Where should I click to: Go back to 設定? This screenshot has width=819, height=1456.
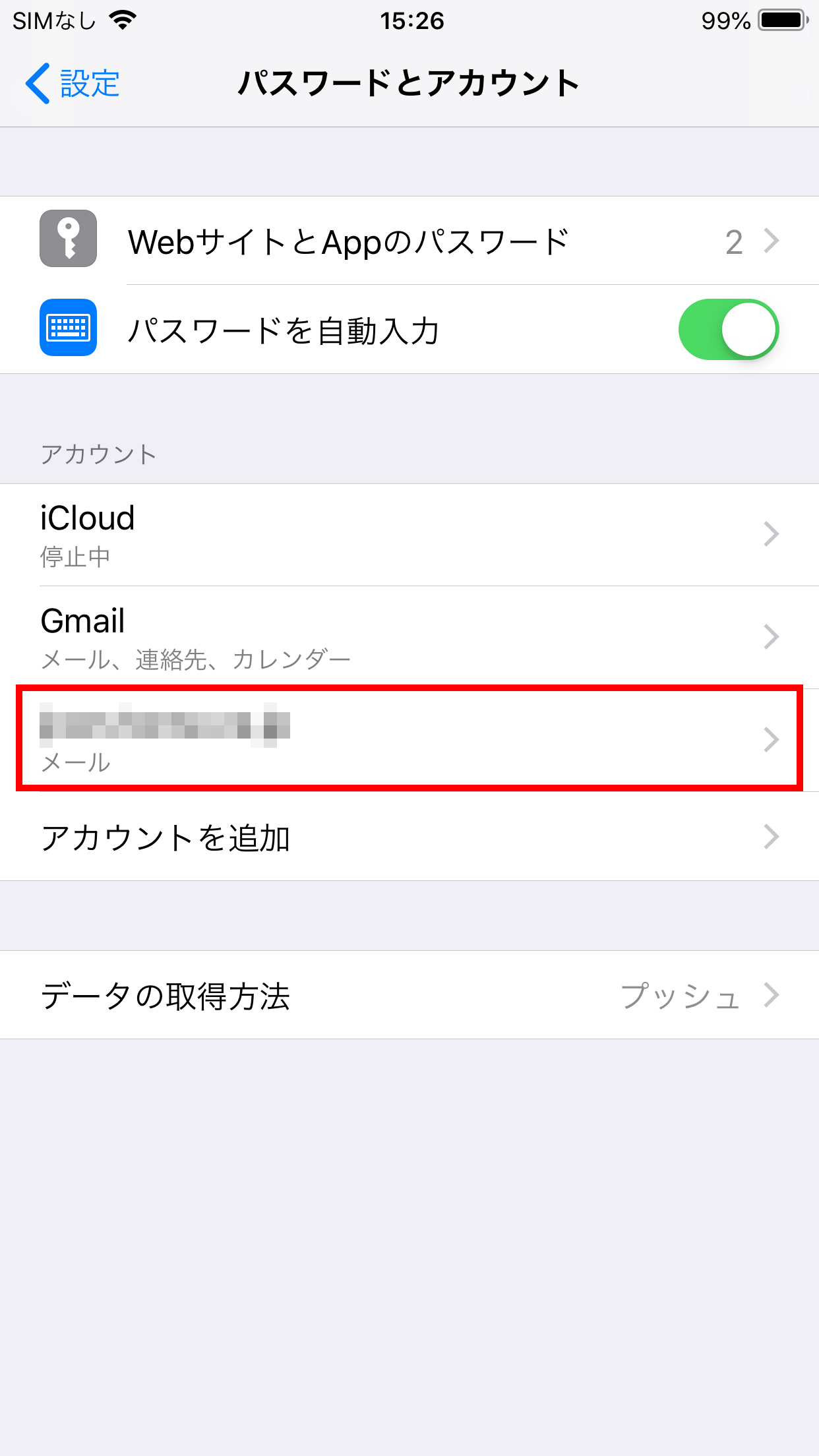73,84
